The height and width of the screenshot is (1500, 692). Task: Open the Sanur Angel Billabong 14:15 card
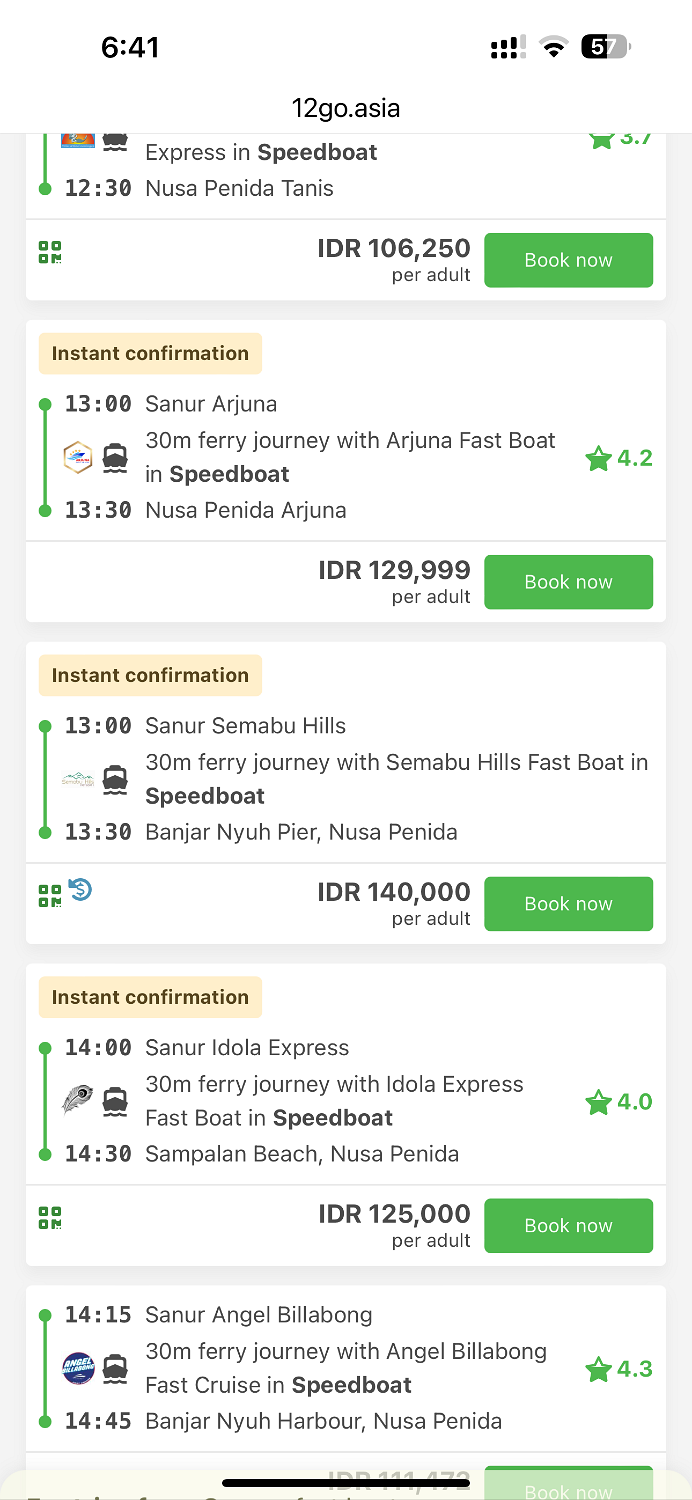[x=345, y=1368]
